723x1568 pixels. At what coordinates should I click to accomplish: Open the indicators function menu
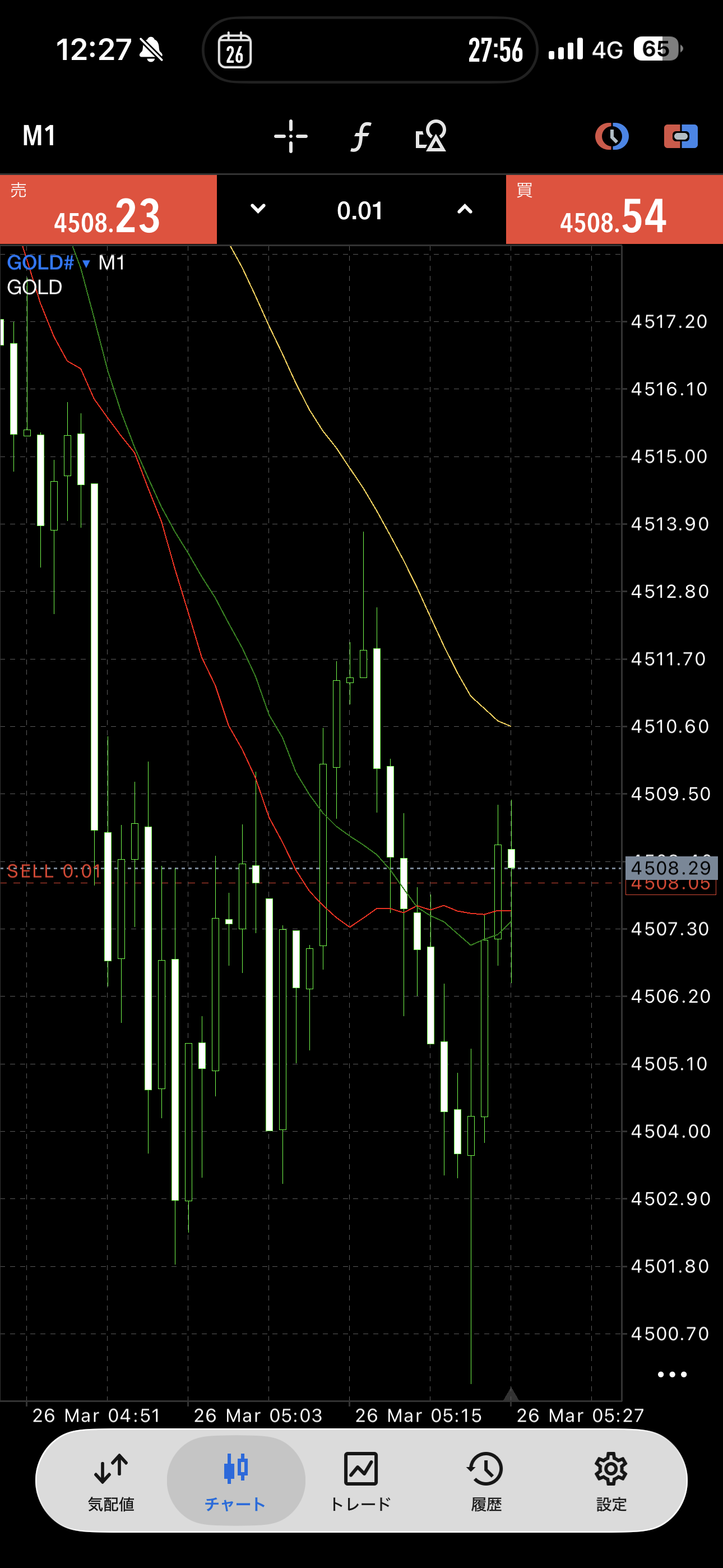pyautogui.click(x=361, y=136)
